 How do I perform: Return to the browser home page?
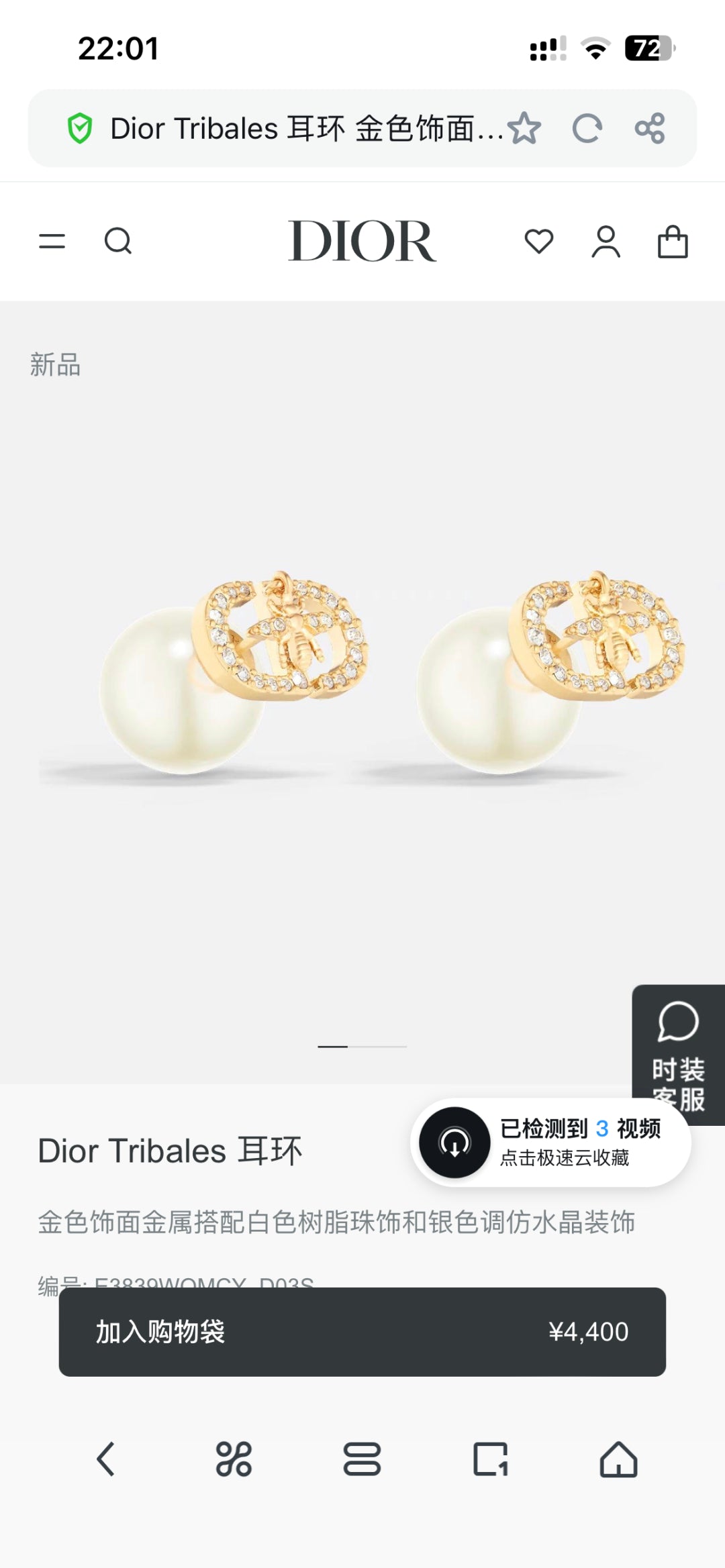(618, 1459)
